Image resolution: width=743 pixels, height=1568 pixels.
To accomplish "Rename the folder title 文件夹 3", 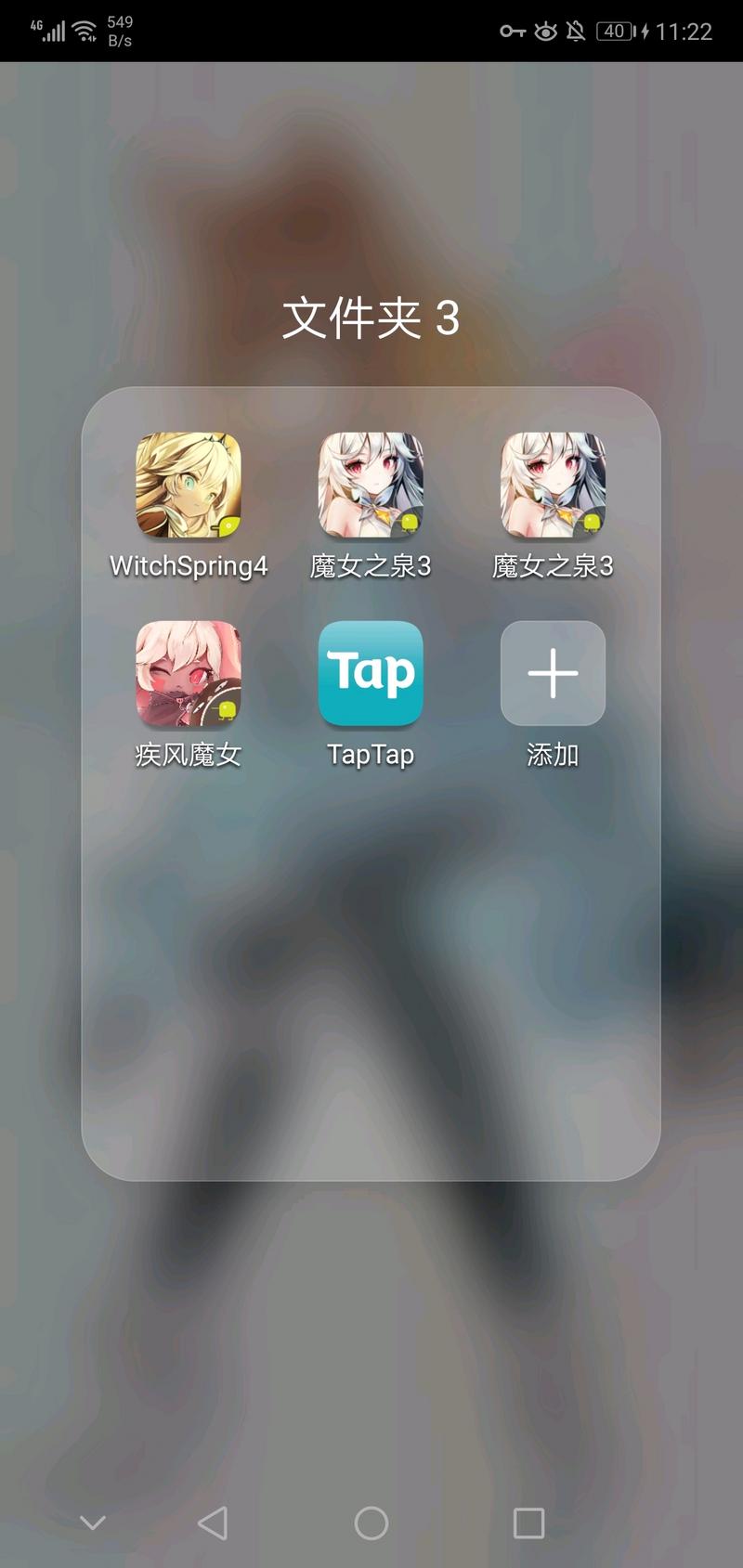I will [x=371, y=318].
